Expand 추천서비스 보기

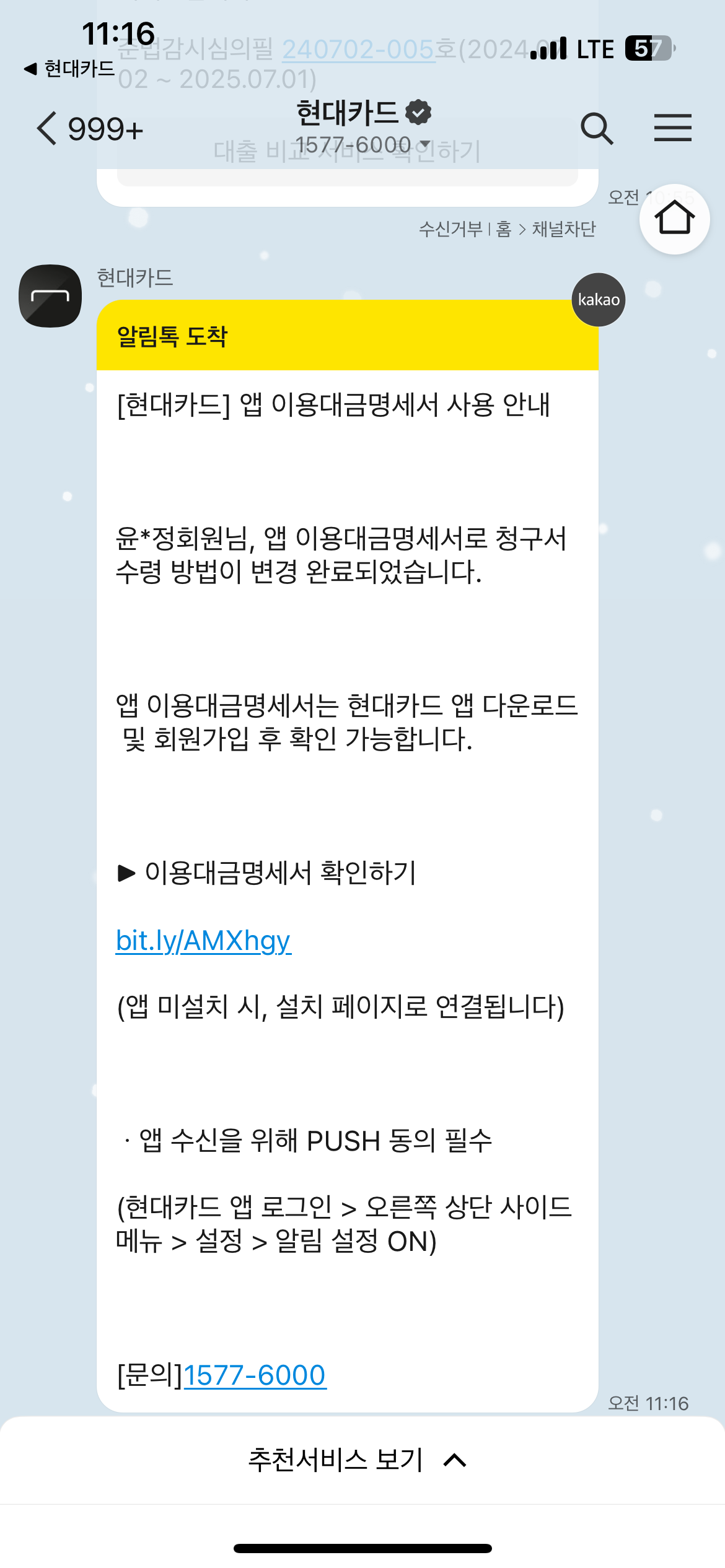(356, 1460)
